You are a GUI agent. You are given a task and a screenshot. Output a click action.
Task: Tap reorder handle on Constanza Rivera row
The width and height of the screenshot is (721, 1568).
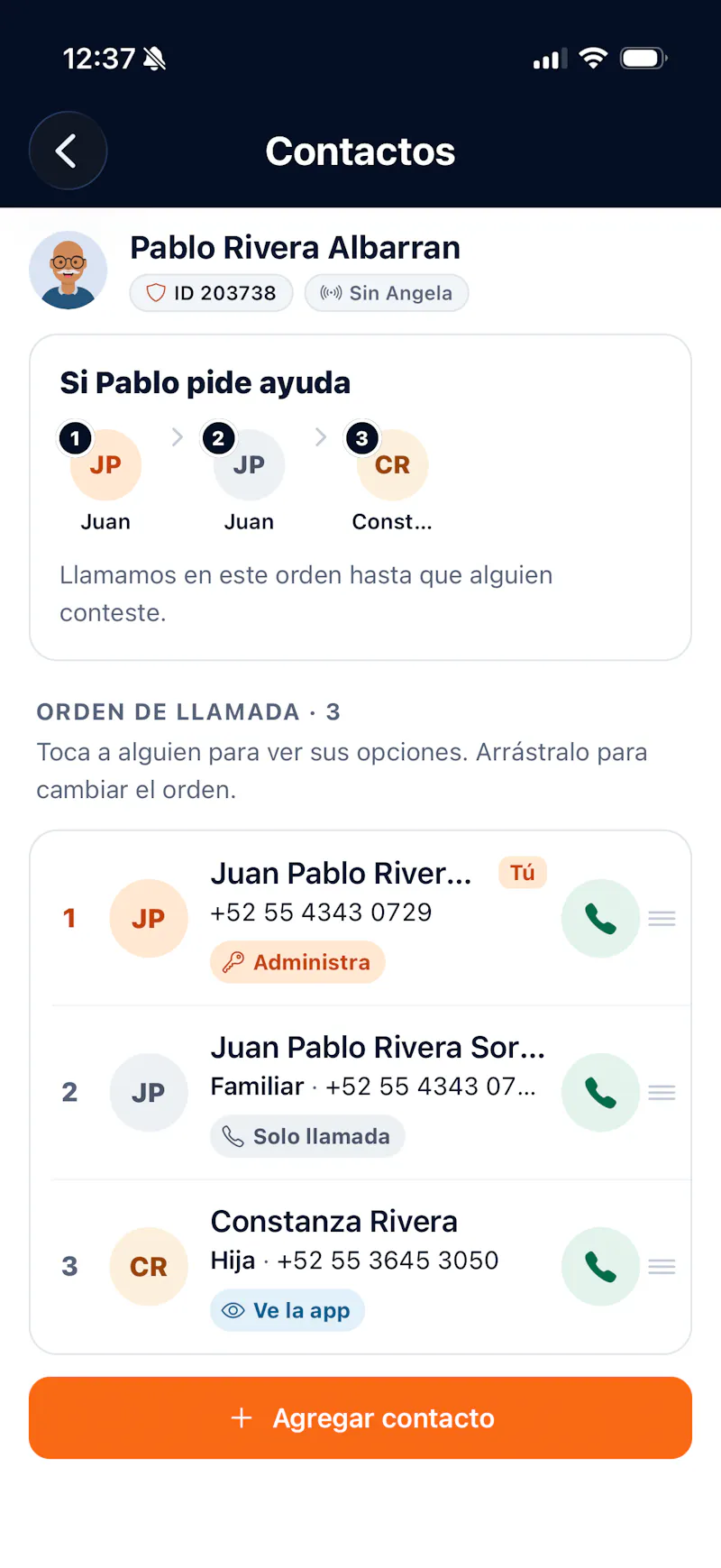point(662,1267)
